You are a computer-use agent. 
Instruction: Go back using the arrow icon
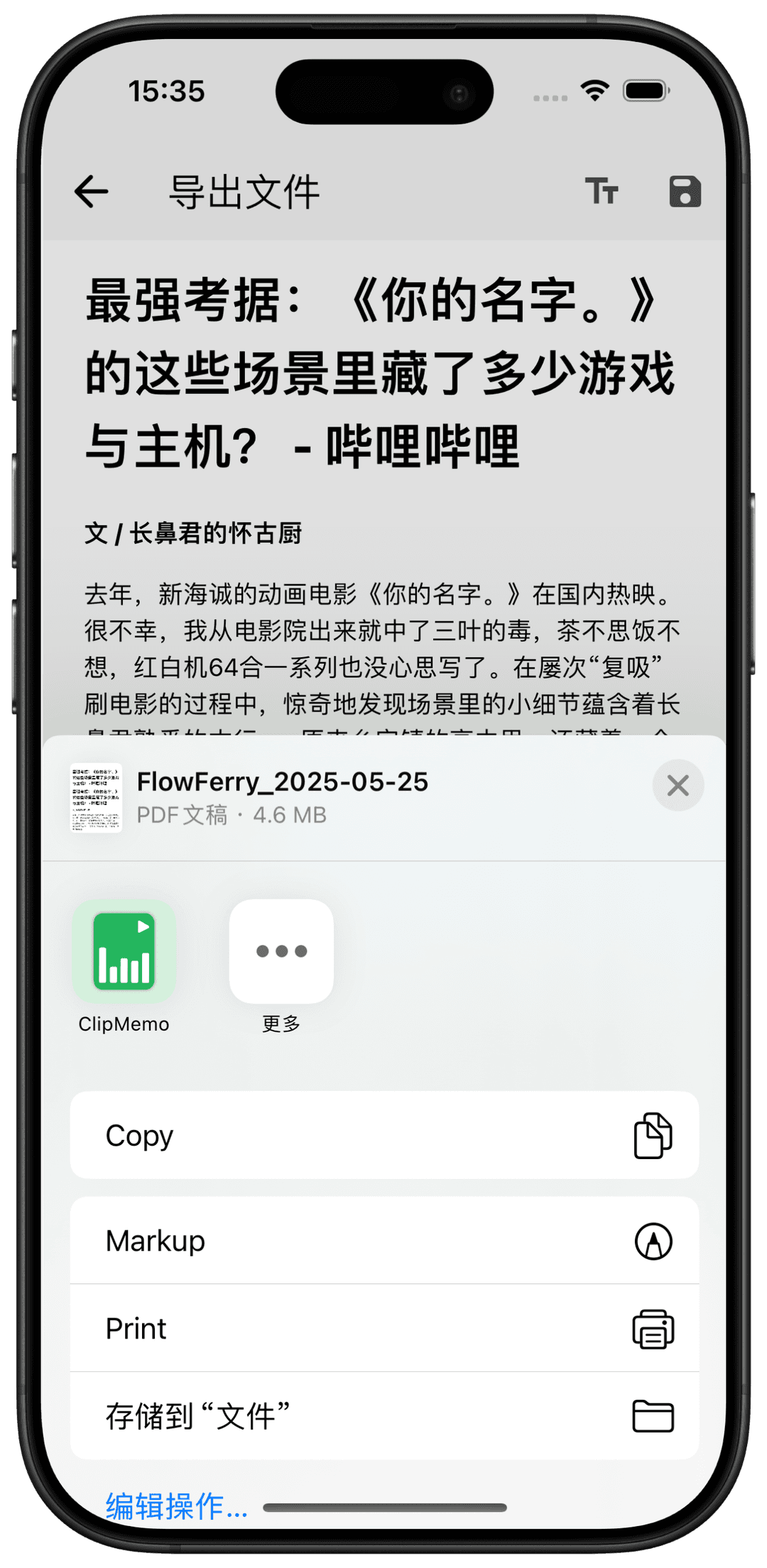pos(91,192)
